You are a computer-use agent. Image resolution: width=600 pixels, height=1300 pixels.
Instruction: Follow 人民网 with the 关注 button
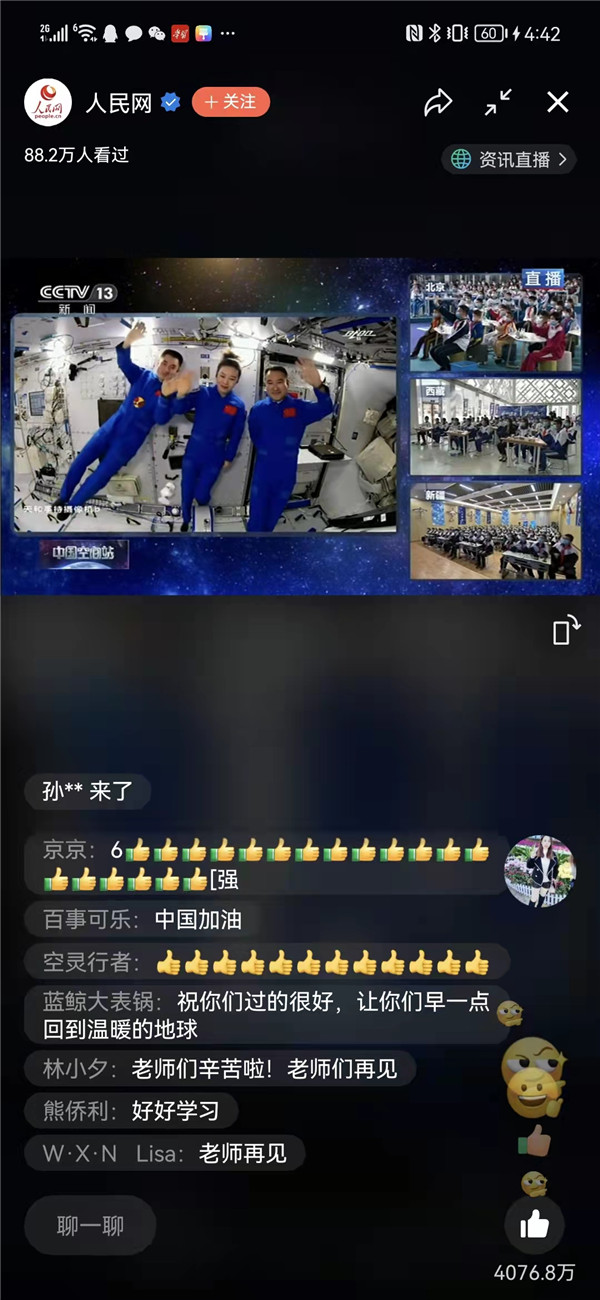click(x=230, y=101)
